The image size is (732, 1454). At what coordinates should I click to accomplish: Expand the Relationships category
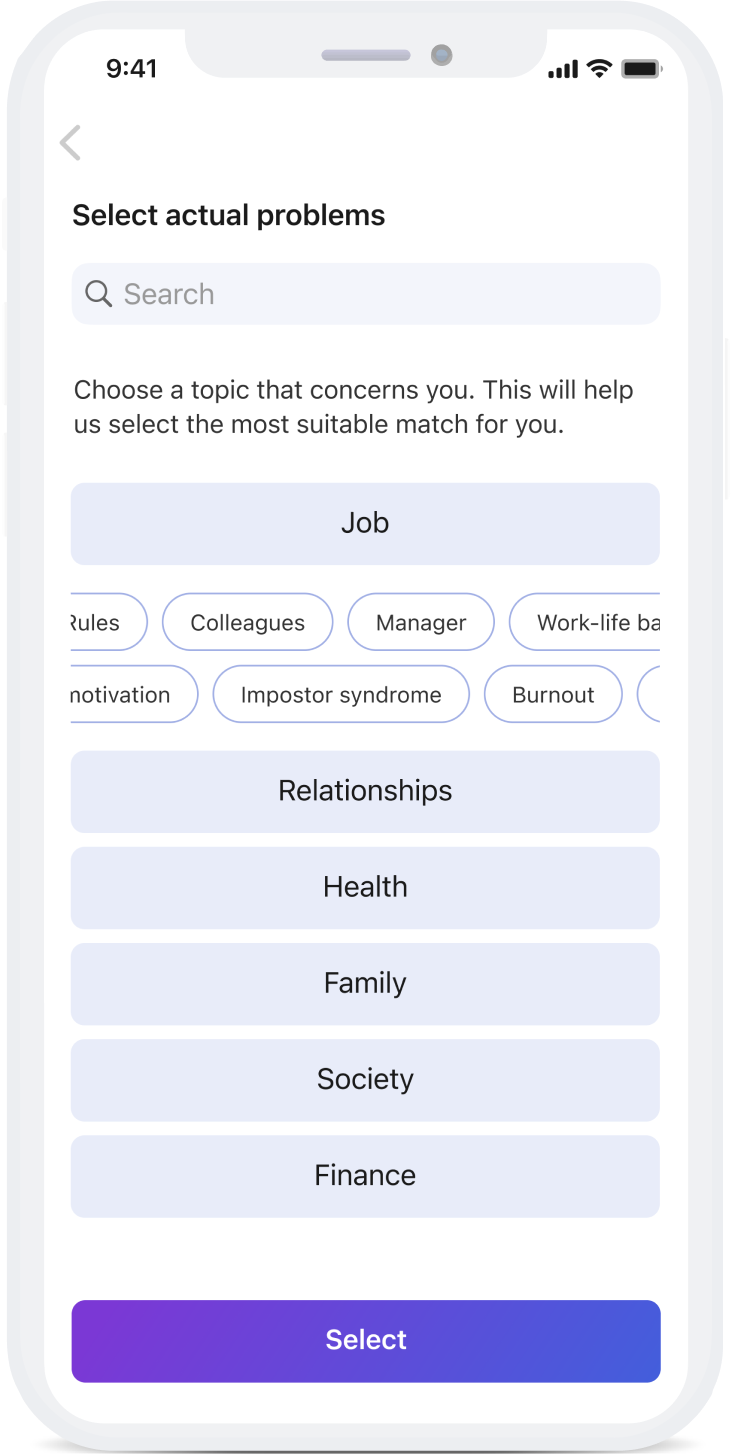coord(365,791)
